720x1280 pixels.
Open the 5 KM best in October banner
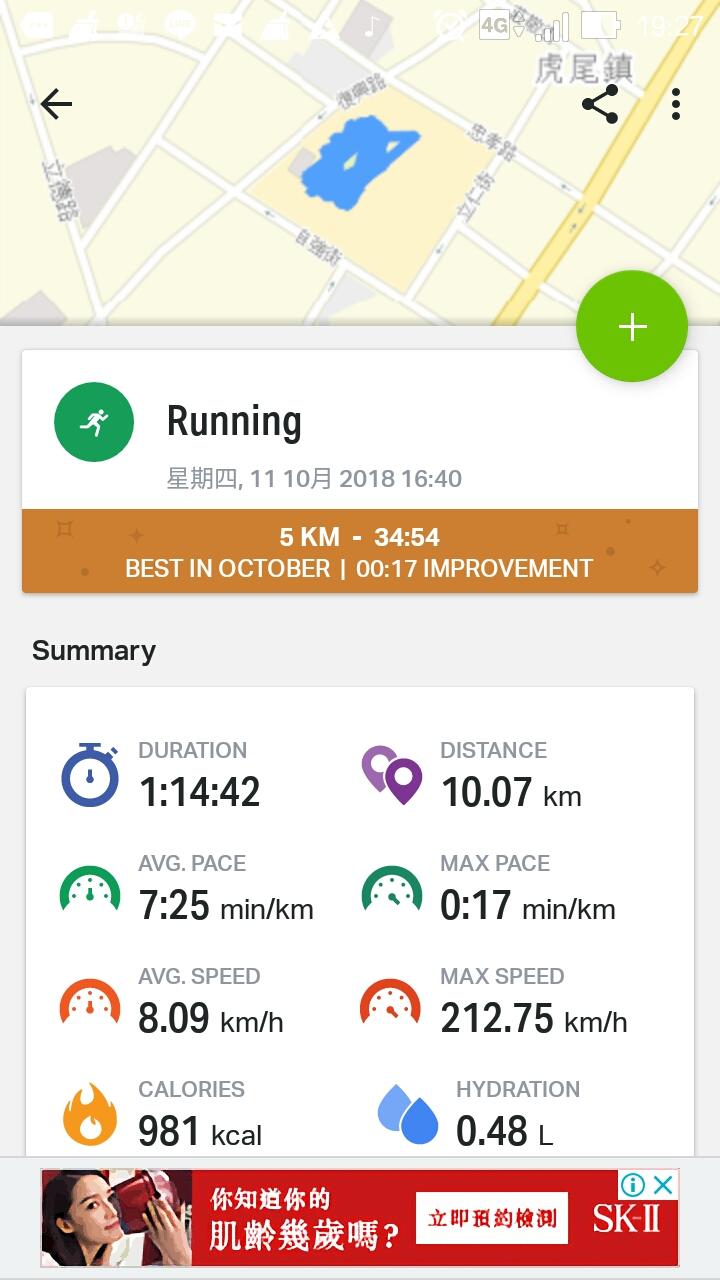[360, 552]
